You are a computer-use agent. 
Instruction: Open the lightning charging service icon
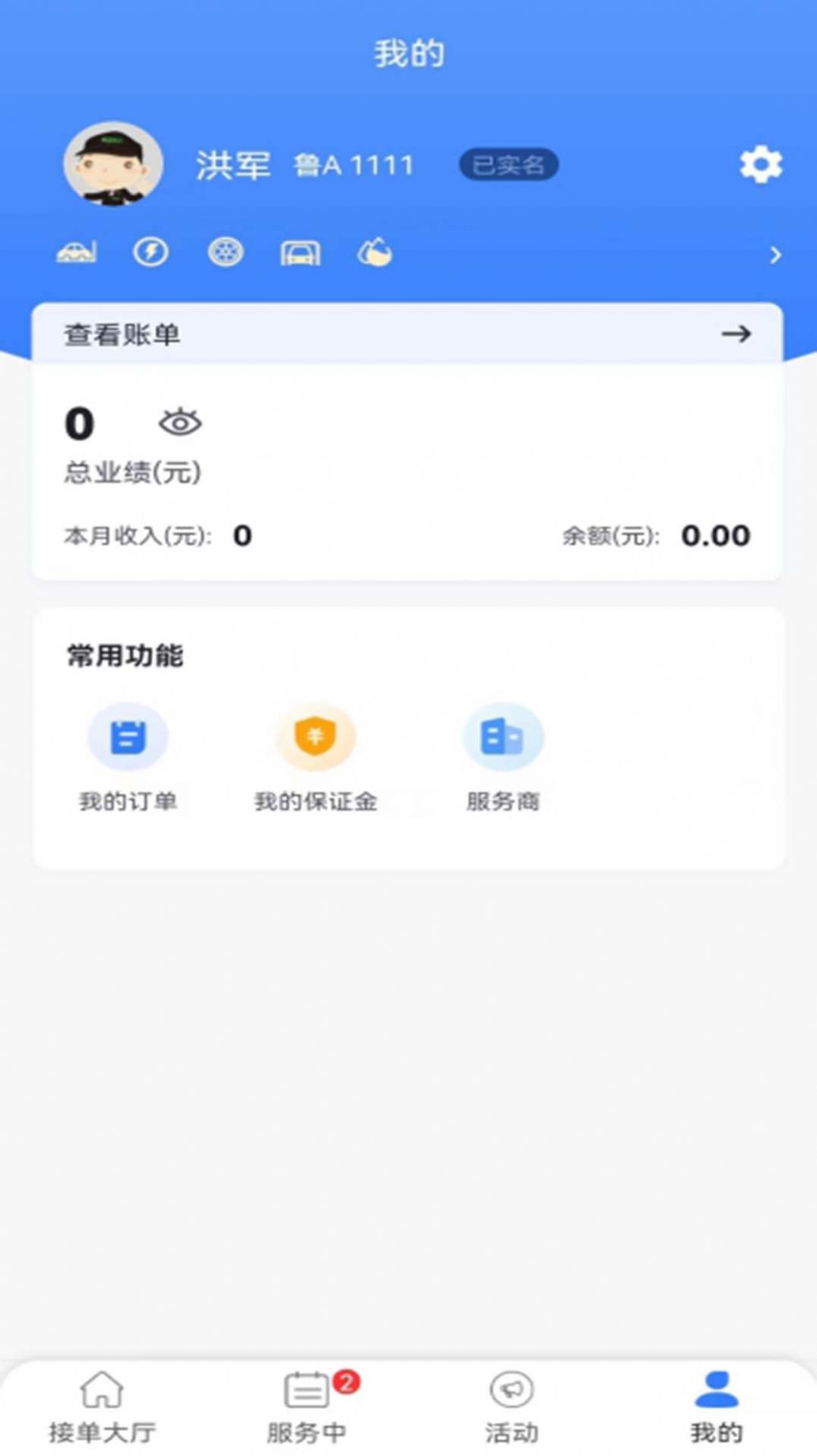coord(150,253)
